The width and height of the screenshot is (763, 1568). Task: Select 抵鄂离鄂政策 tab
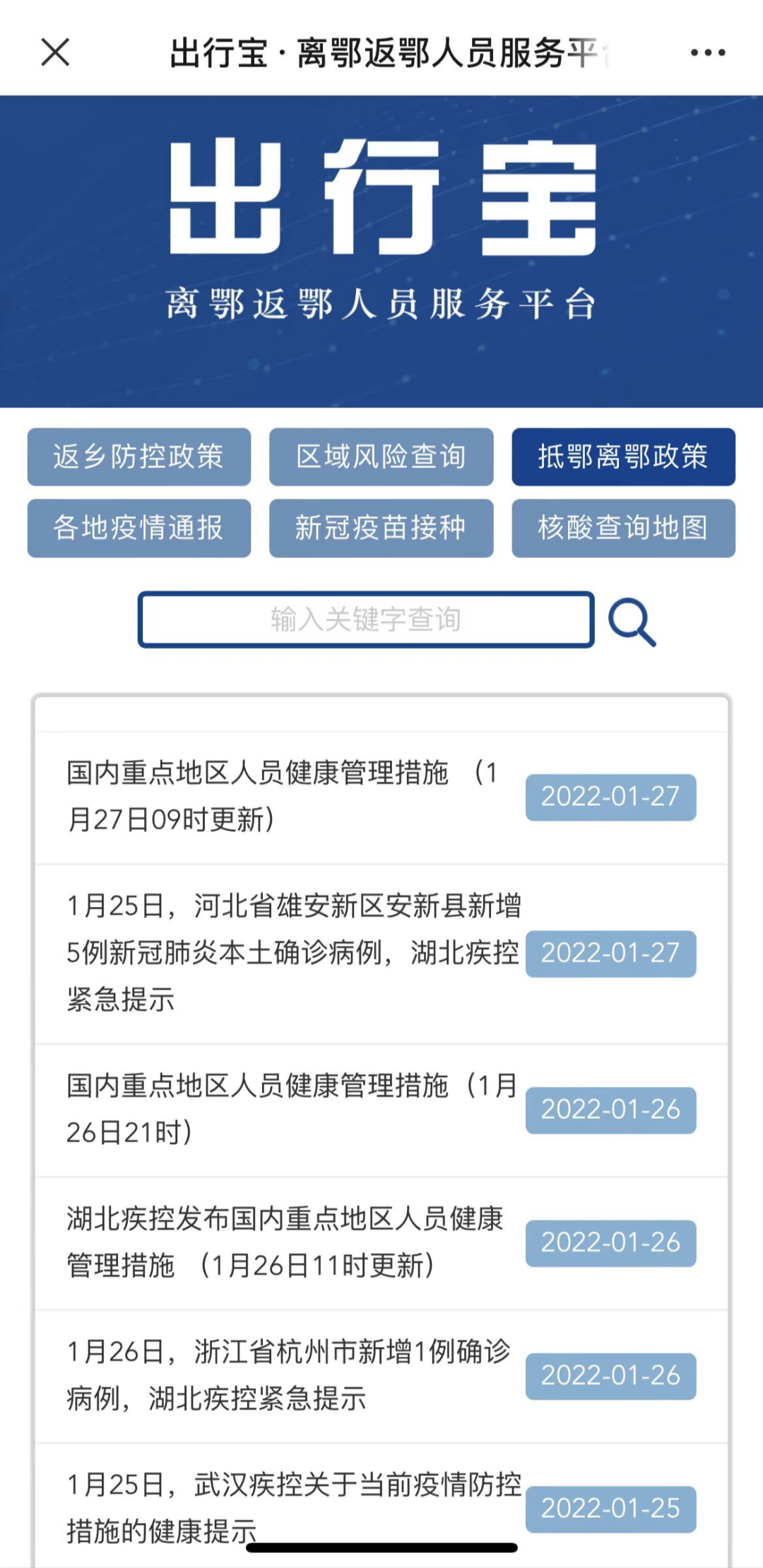[x=623, y=456]
